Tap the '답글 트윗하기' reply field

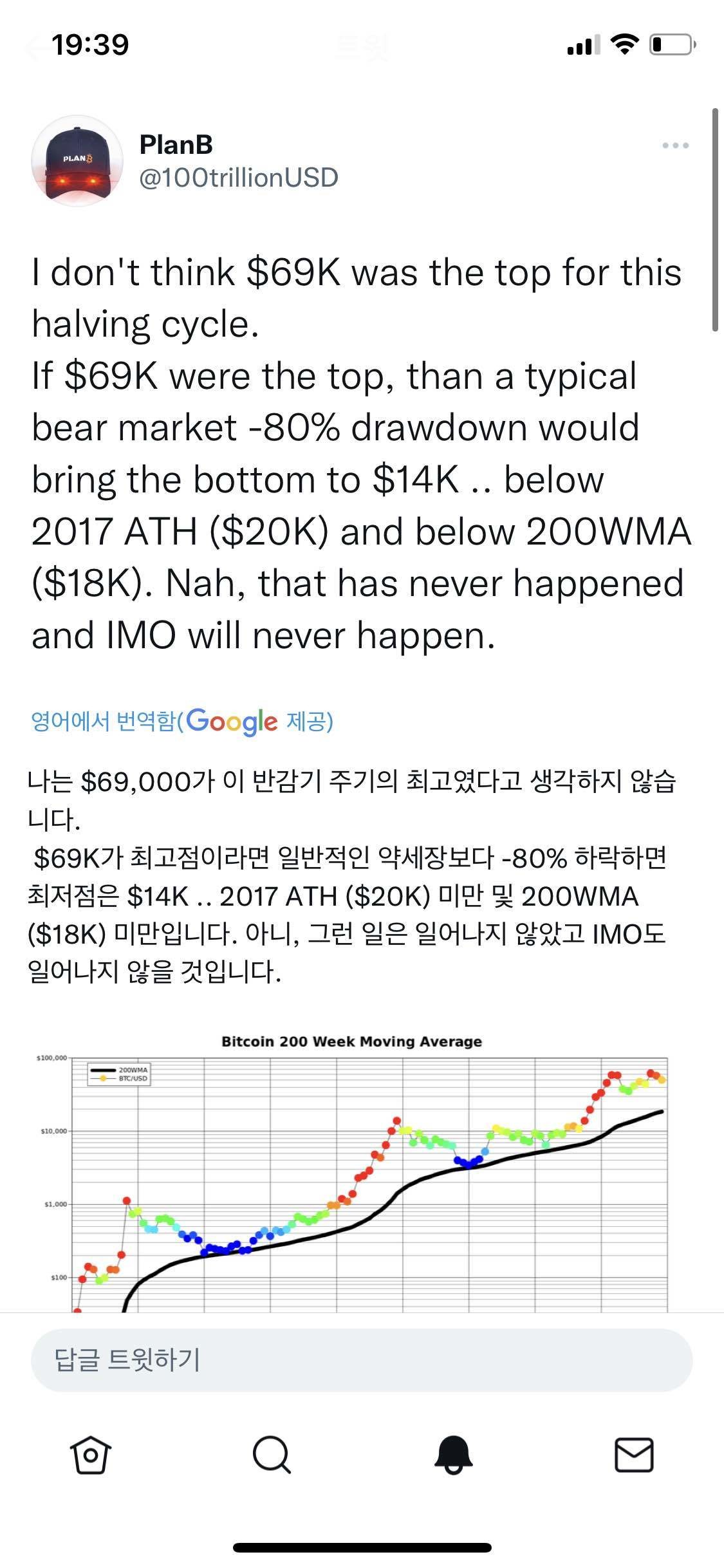click(x=360, y=1359)
